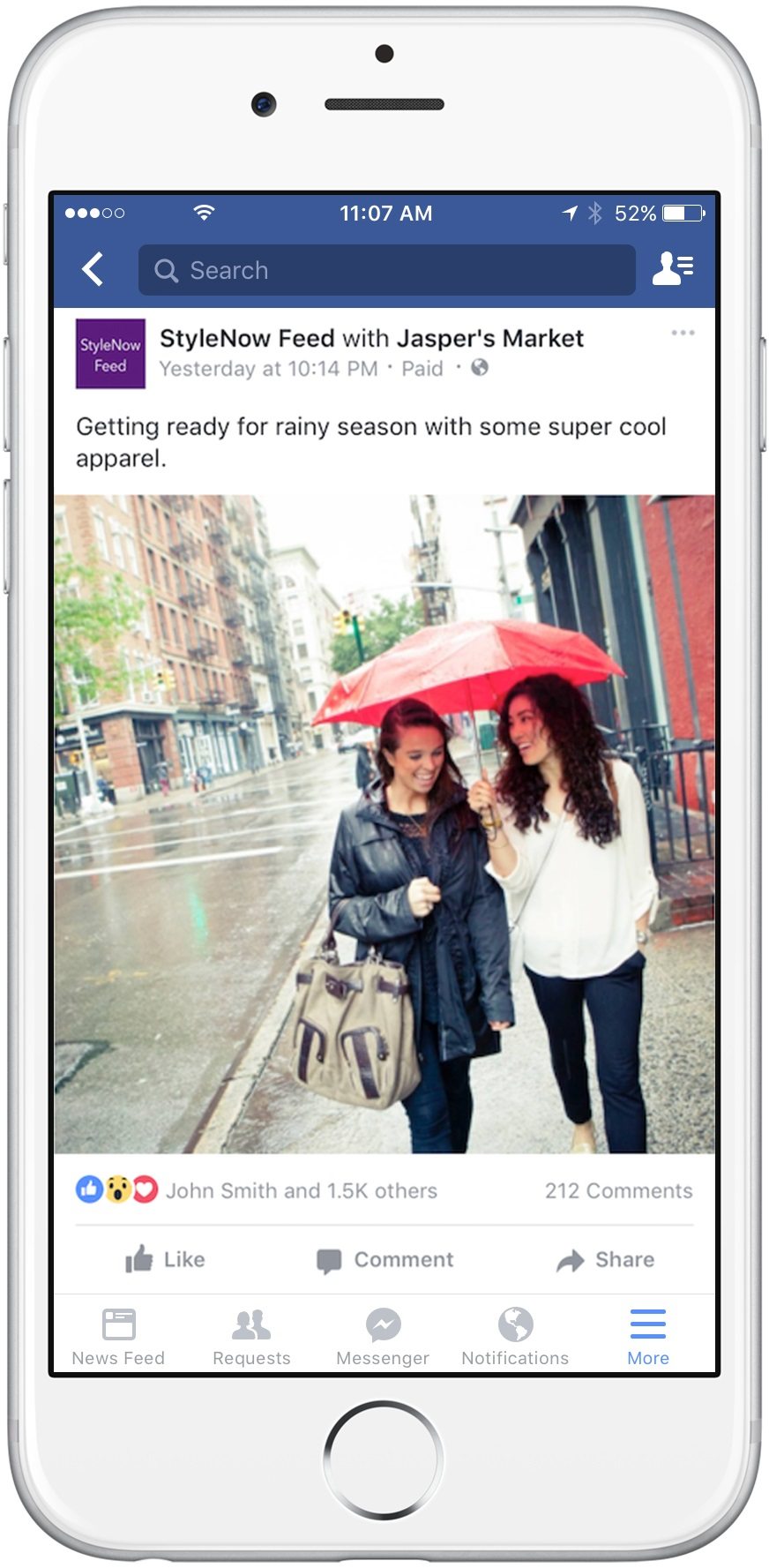The width and height of the screenshot is (769, 1568).
Task: Switch to the News Feed tab
Action: tap(118, 1336)
